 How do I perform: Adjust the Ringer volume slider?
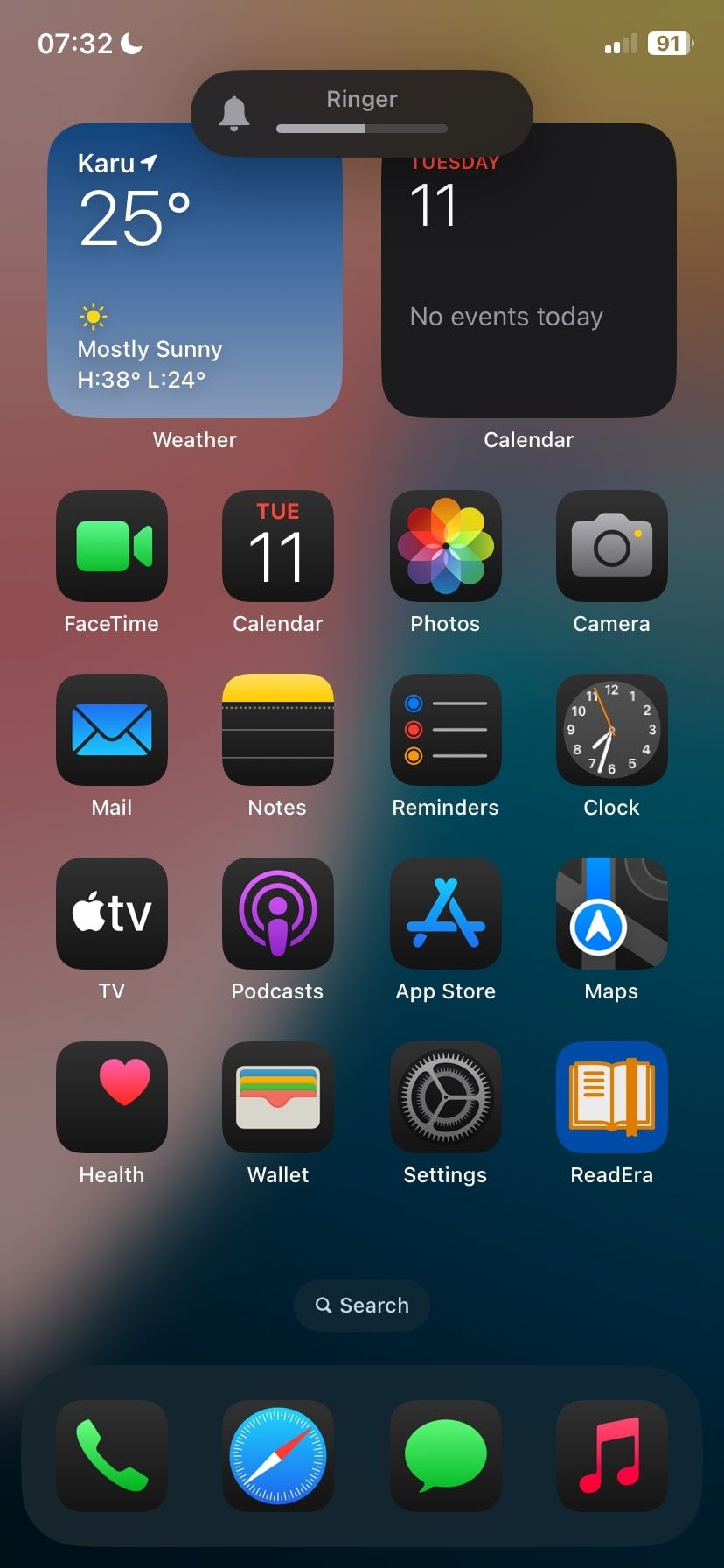[361, 129]
